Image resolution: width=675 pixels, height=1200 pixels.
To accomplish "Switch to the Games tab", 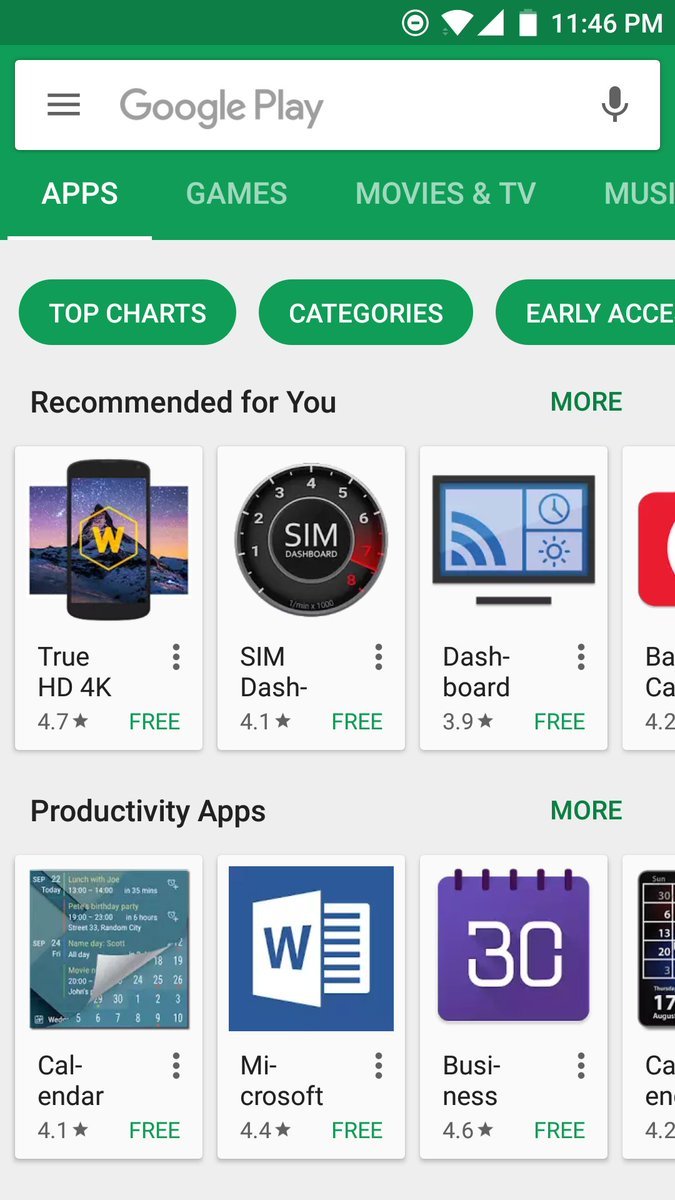I will coord(236,193).
